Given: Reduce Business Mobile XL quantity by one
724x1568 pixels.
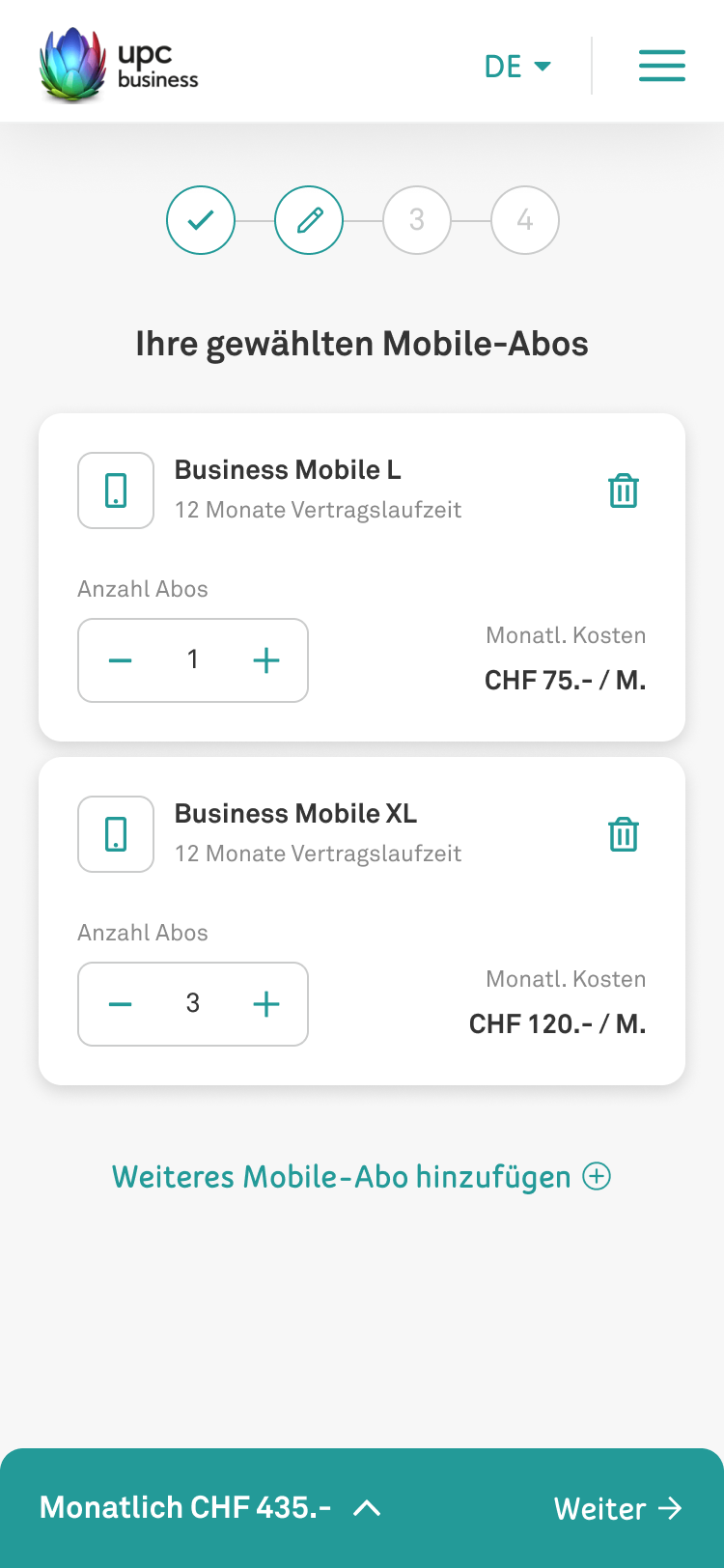Looking at the screenshot, I should pyautogui.click(x=121, y=1004).
